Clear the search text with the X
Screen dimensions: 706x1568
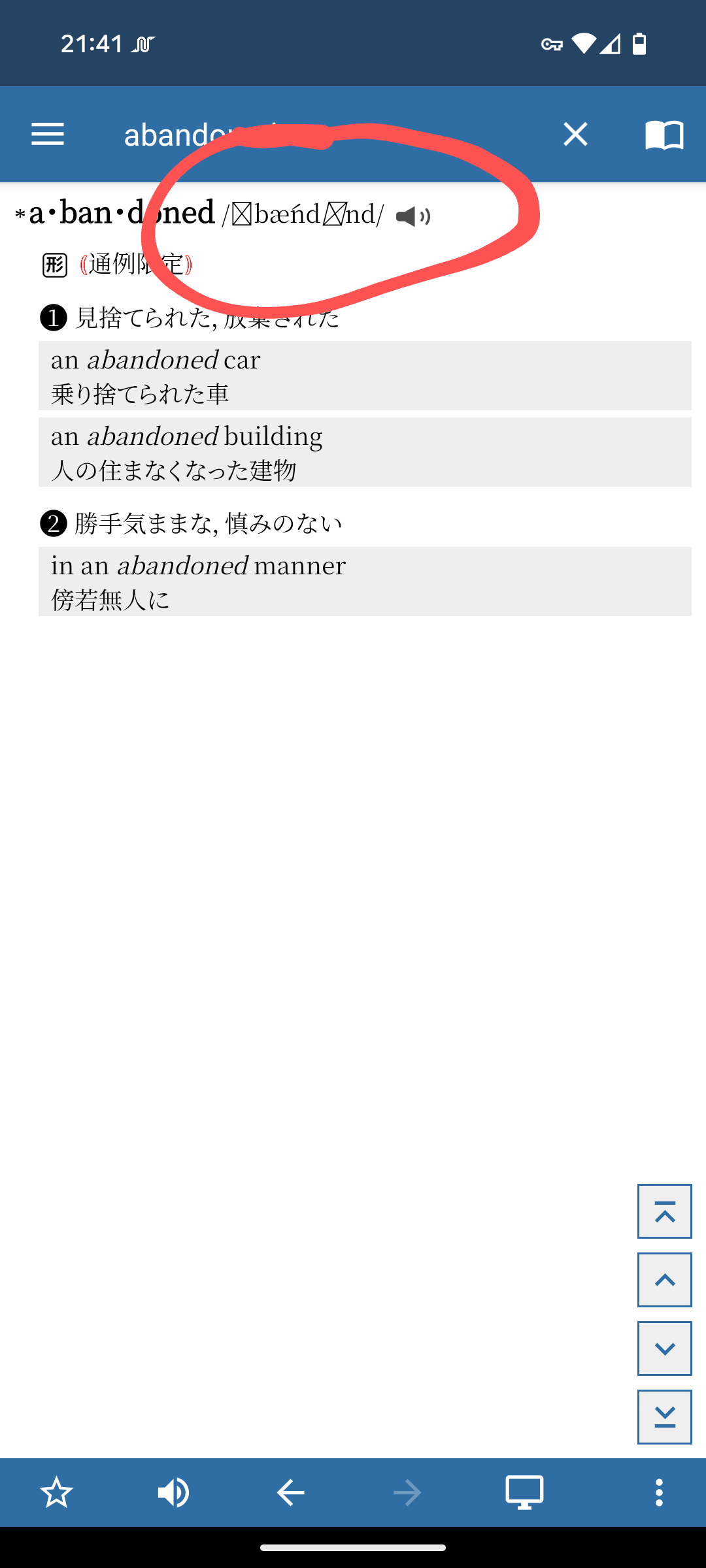(575, 135)
